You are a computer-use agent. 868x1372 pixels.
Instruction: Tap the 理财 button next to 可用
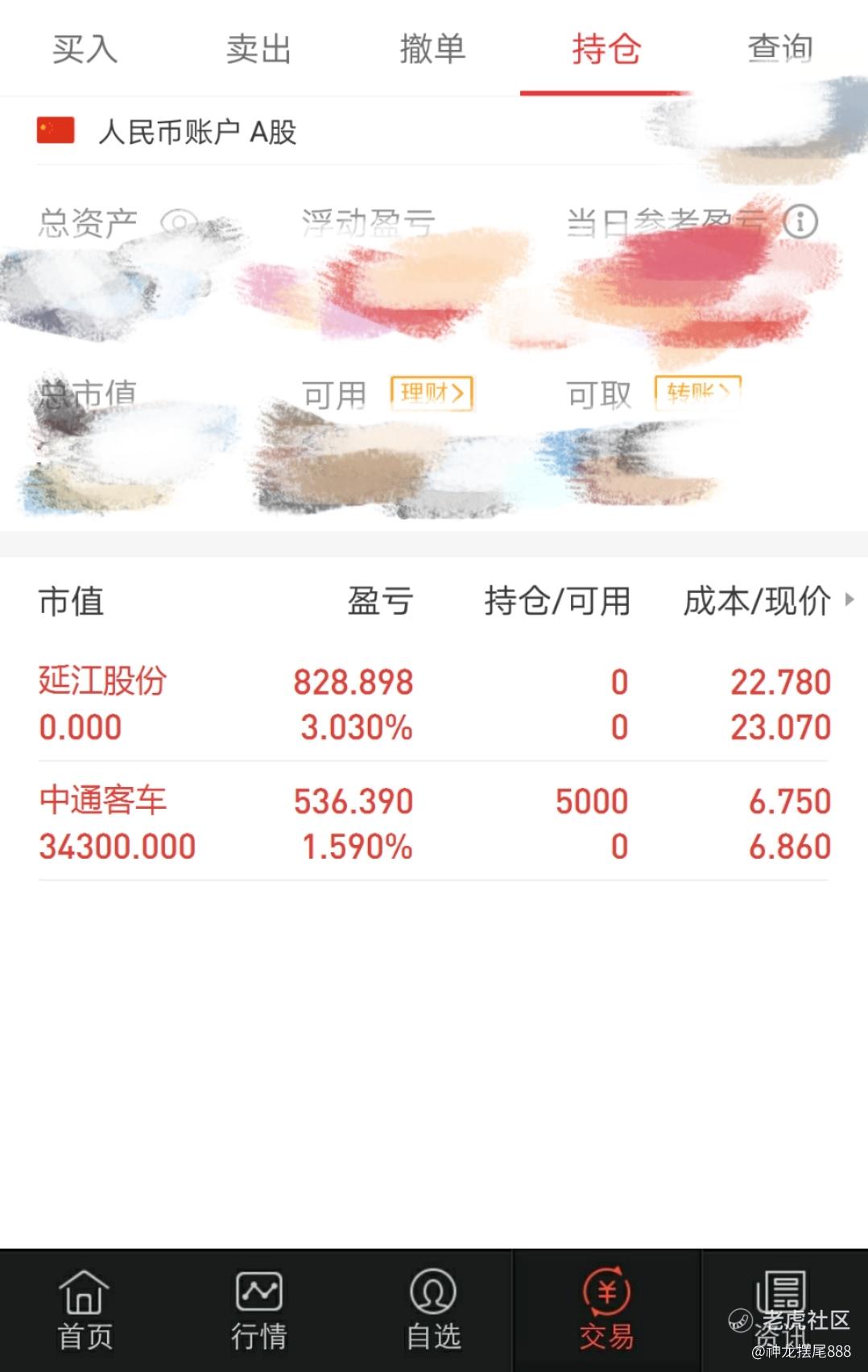(432, 394)
